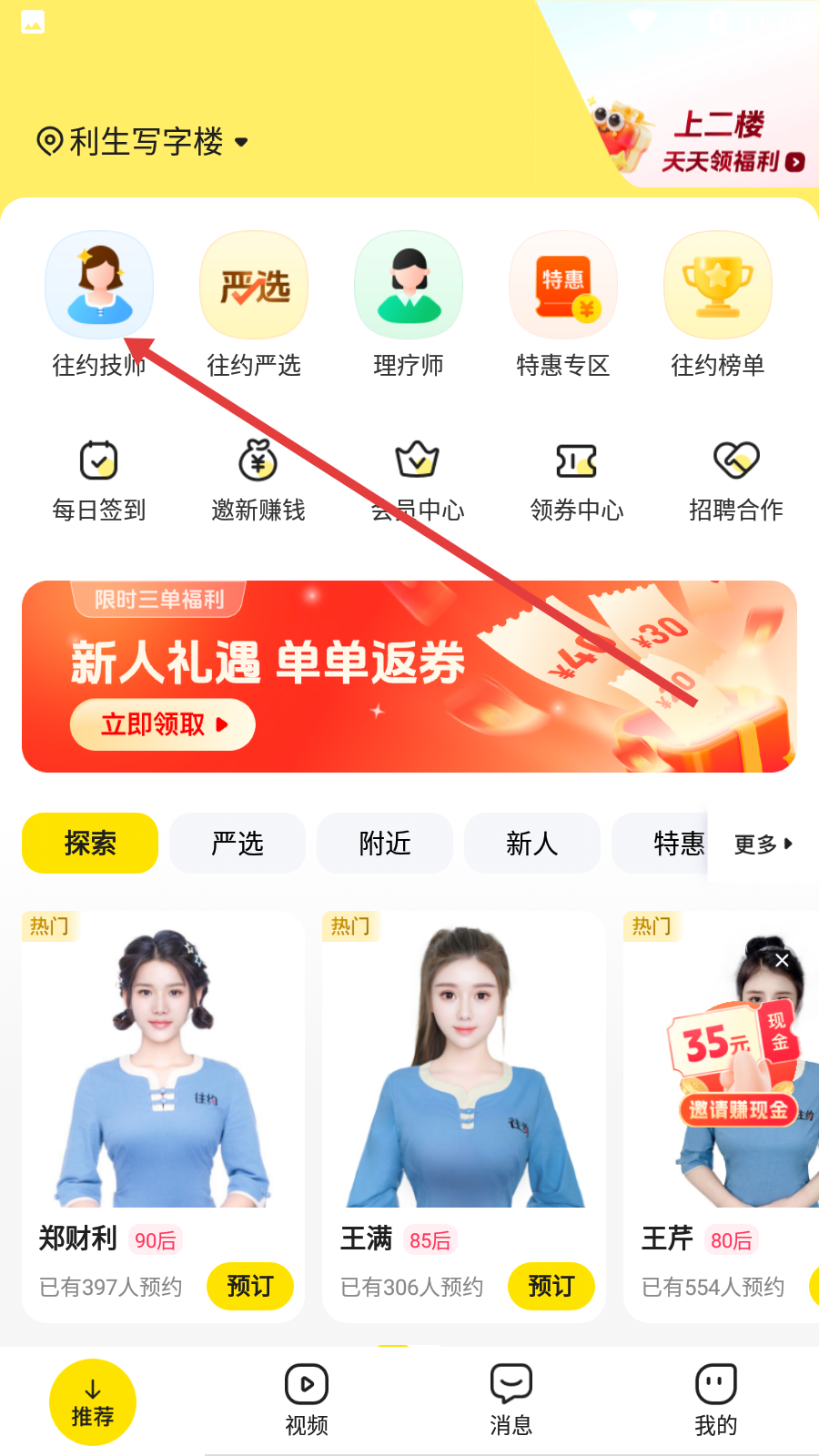The image size is (819, 1456).
Task: Open 领券中心 coupon center
Action: coord(577,480)
